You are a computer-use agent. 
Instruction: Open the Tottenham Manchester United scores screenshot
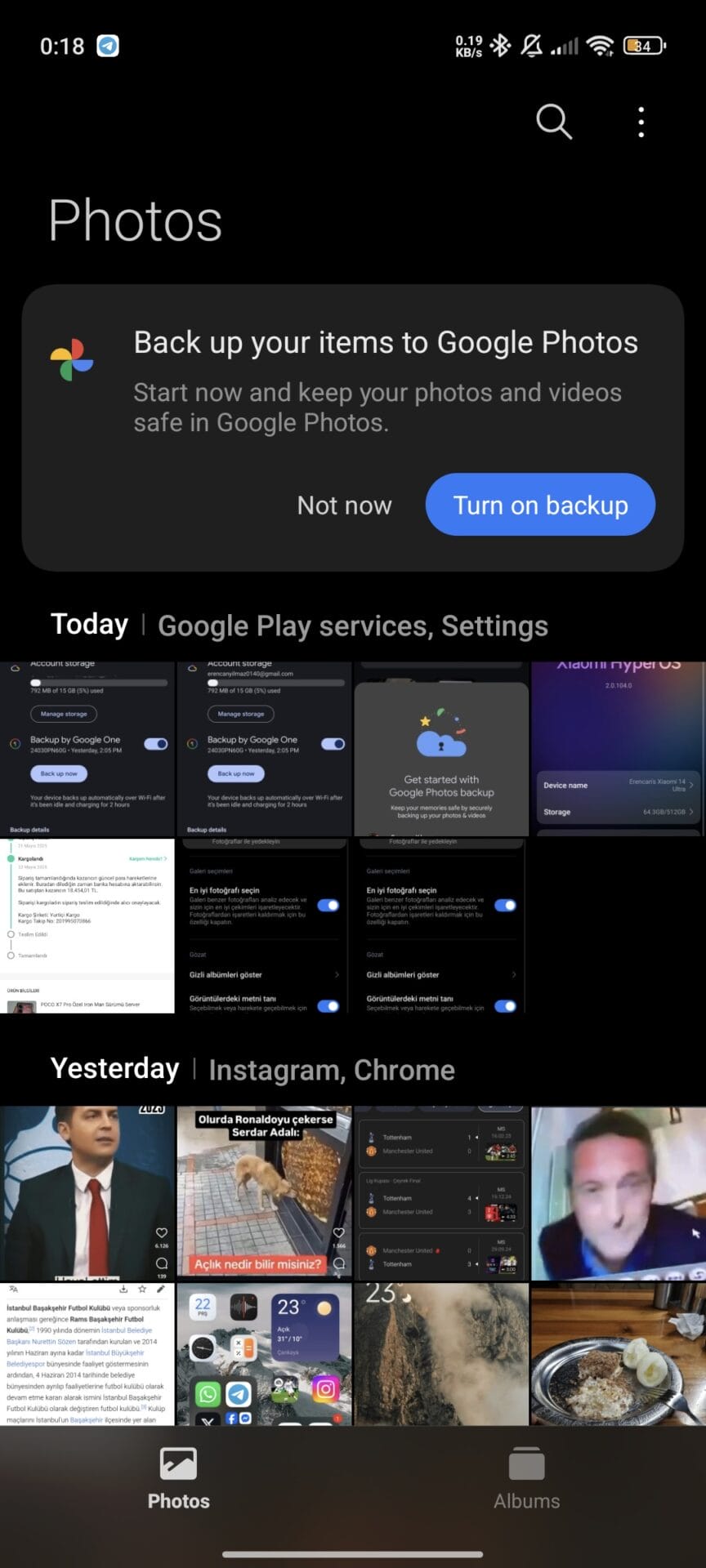pyautogui.click(x=441, y=1193)
